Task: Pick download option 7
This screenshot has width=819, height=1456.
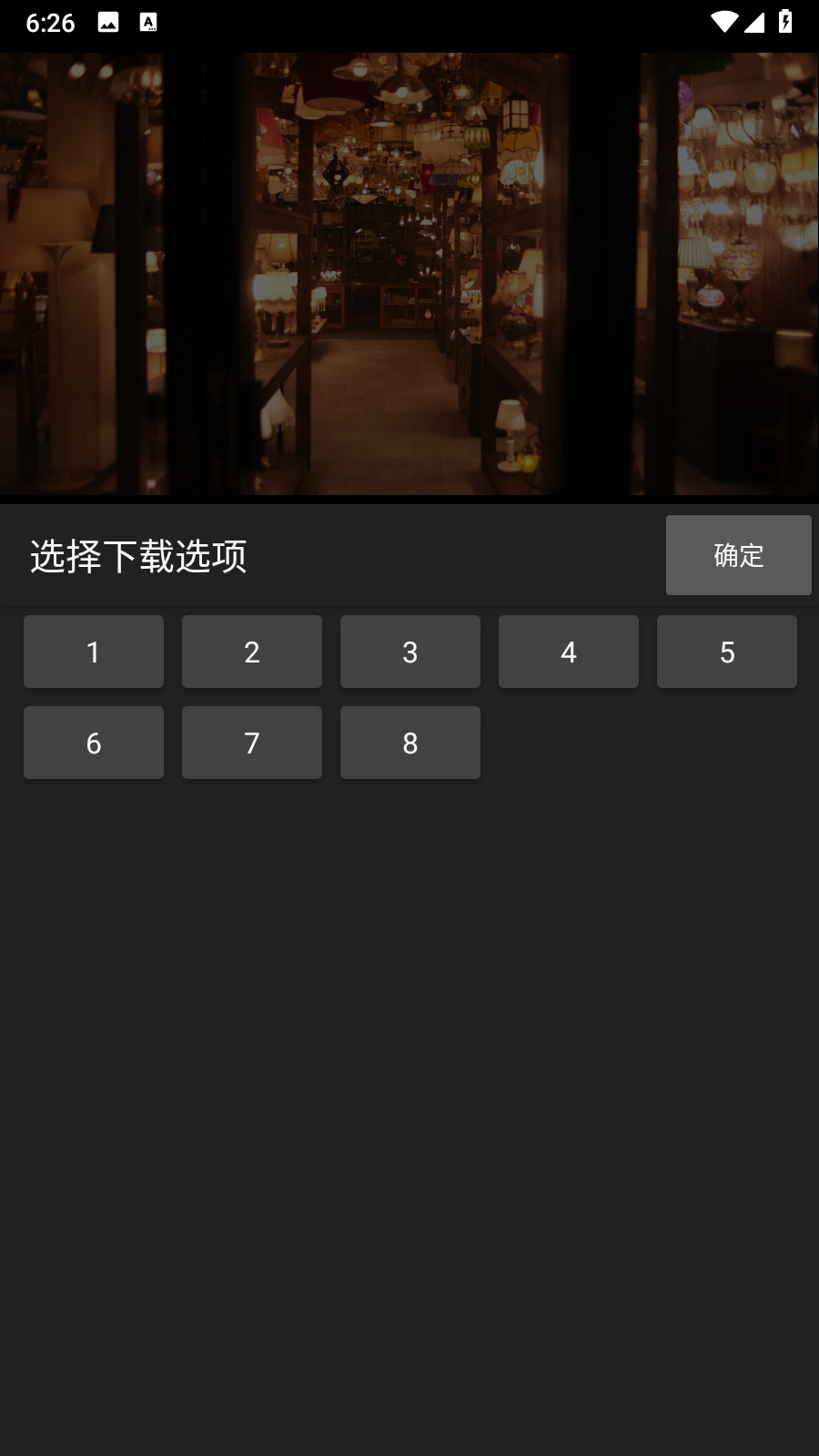Action: tap(252, 743)
